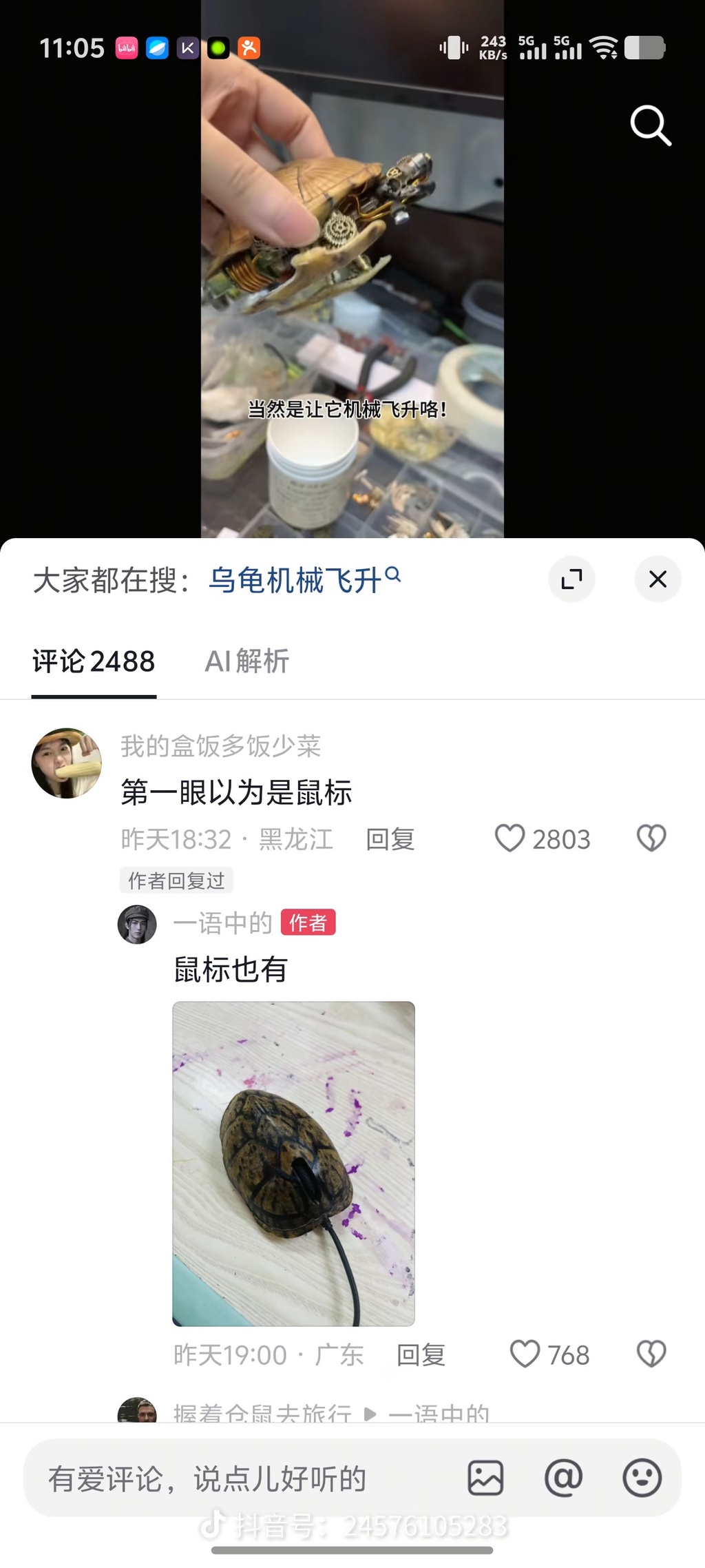Screen dimensions: 705x1568
Task: Close the comments panel
Action: click(657, 579)
